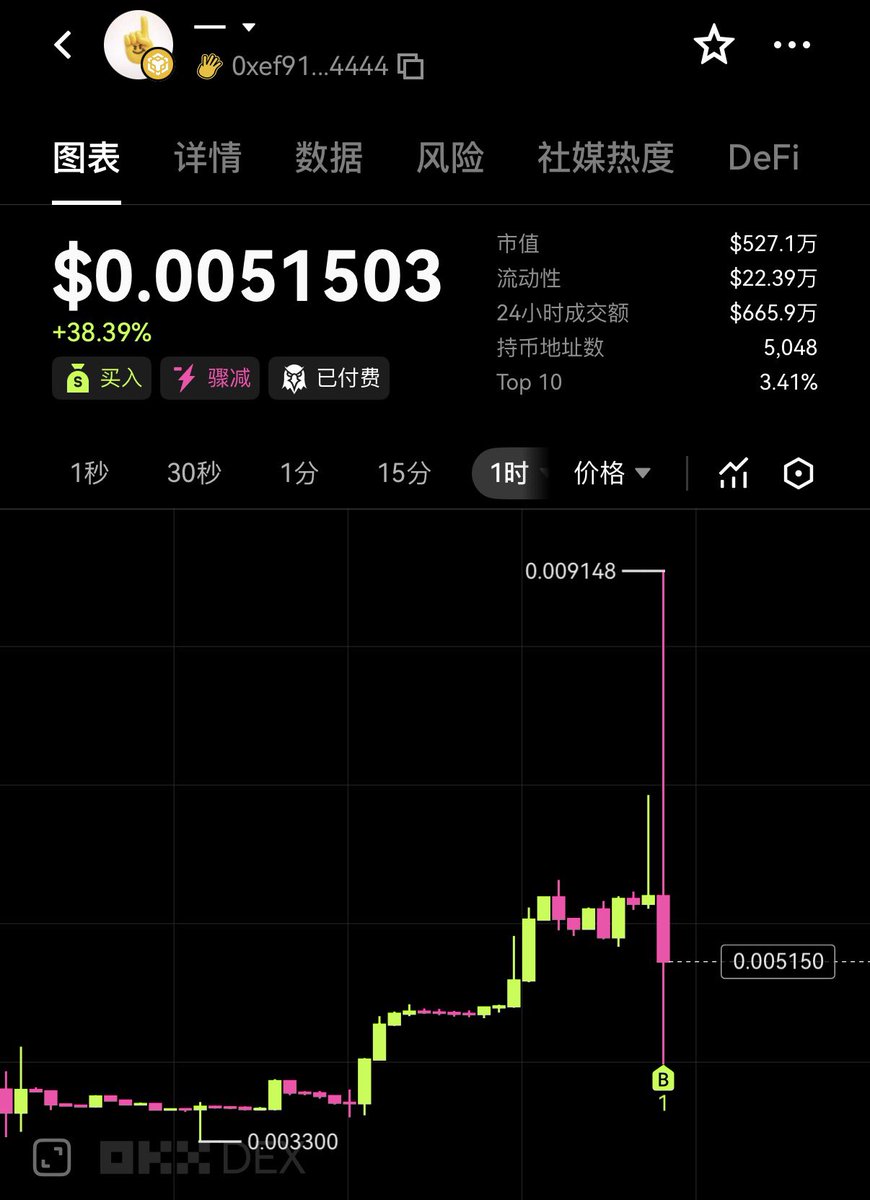This screenshot has height=1200, width=870.
Task: Tap the 已付费 chip
Action: tap(329, 379)
